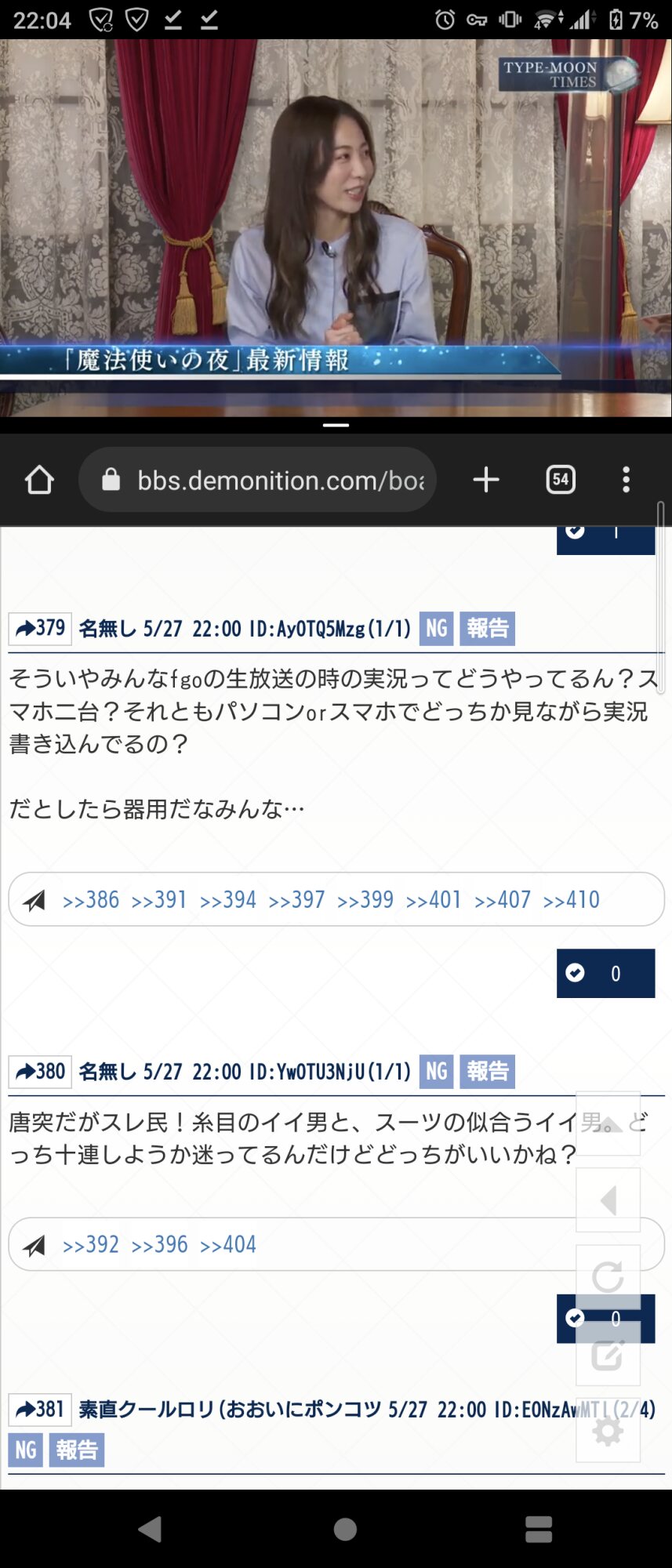Open a new browser tab
Viewport: 672px width, 1568px height.
[x=486, y=480]
